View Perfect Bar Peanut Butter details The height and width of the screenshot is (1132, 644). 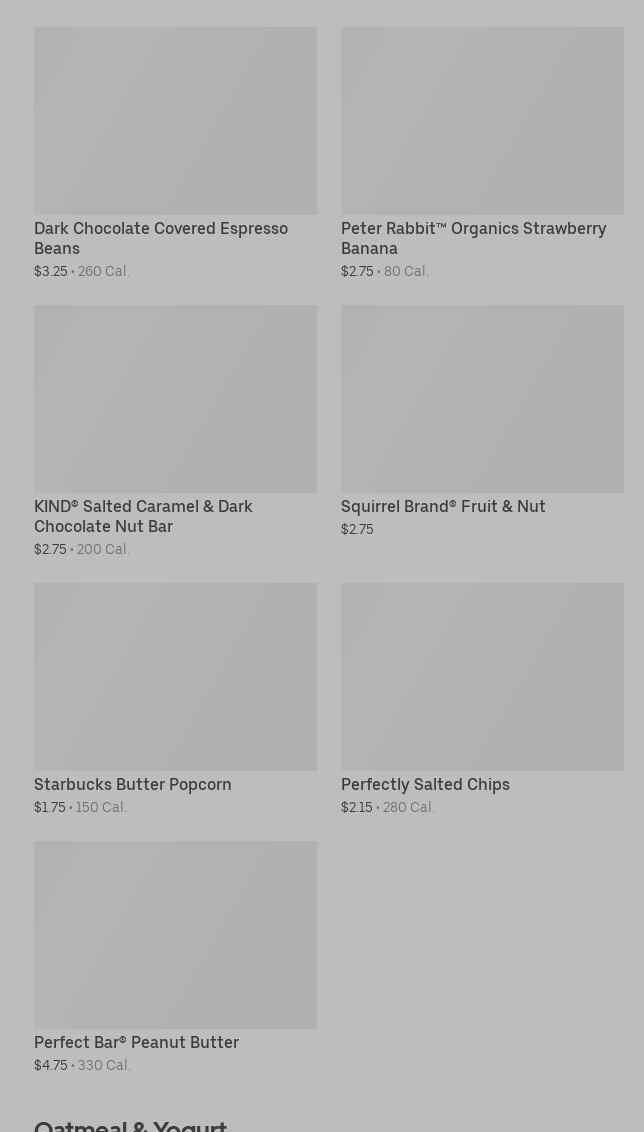click(x=175, y=957)
